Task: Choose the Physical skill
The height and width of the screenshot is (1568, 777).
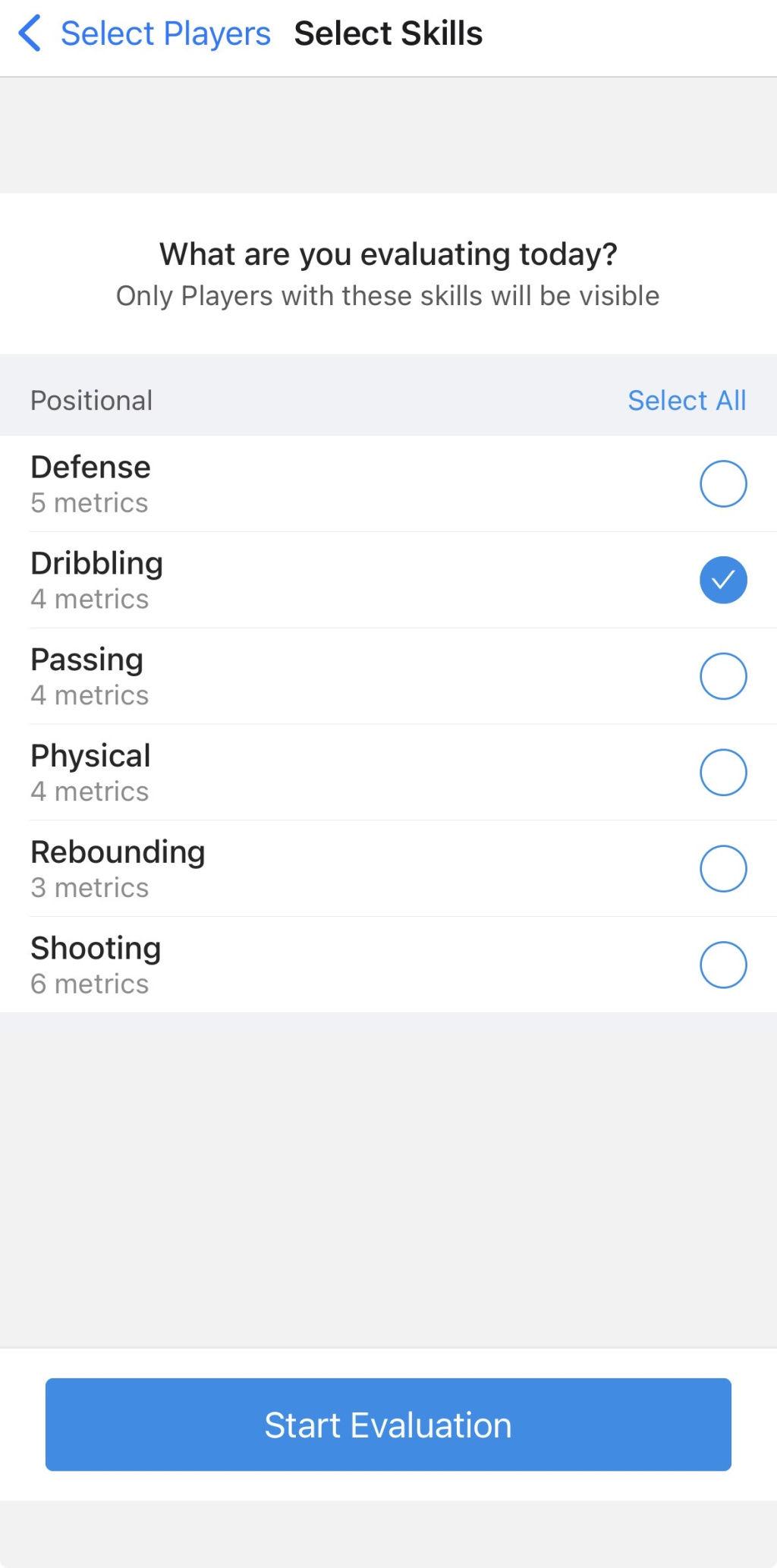Action: click(722, 773)
